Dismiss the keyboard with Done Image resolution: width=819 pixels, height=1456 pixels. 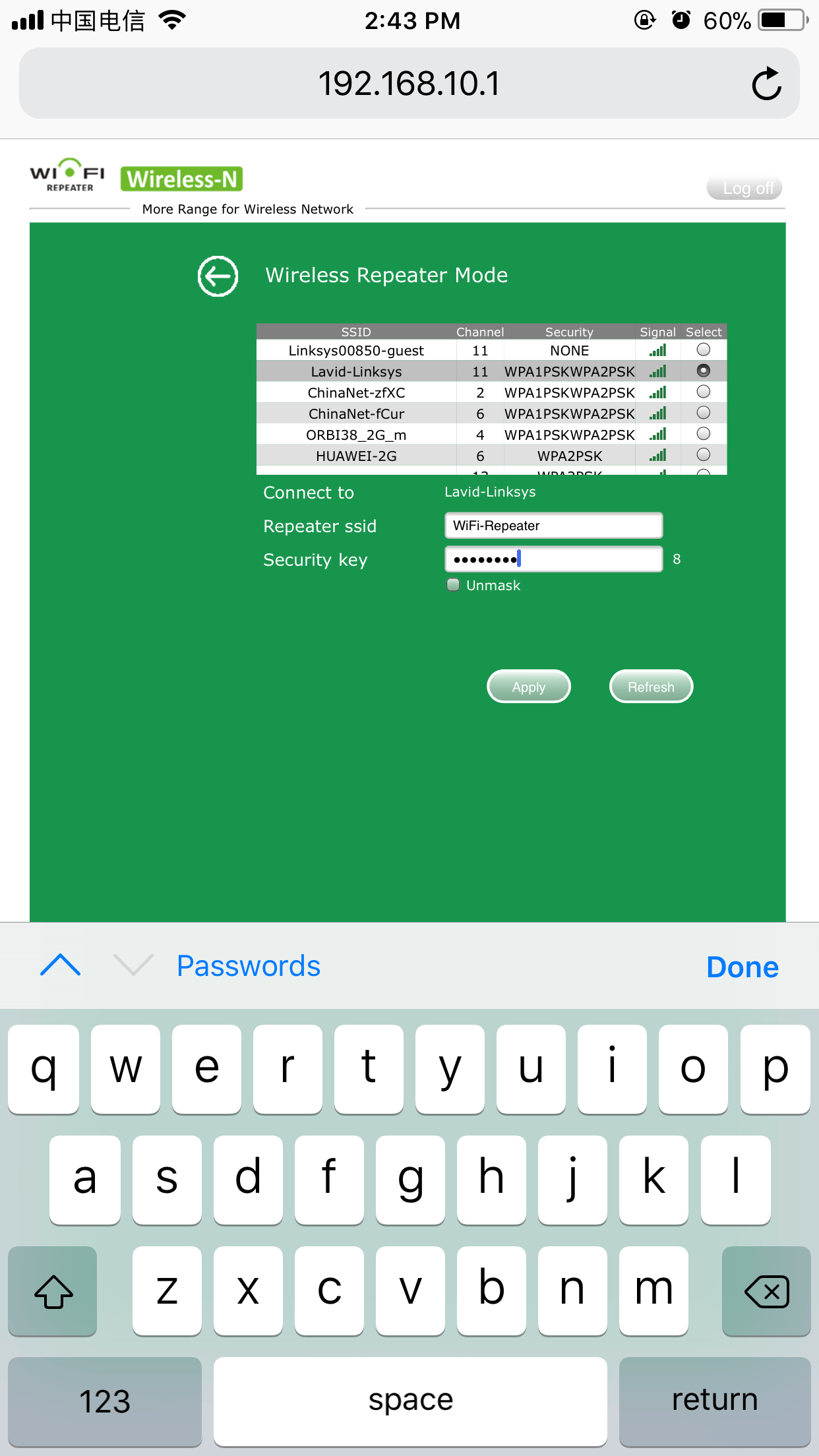[x=743, y=967]
